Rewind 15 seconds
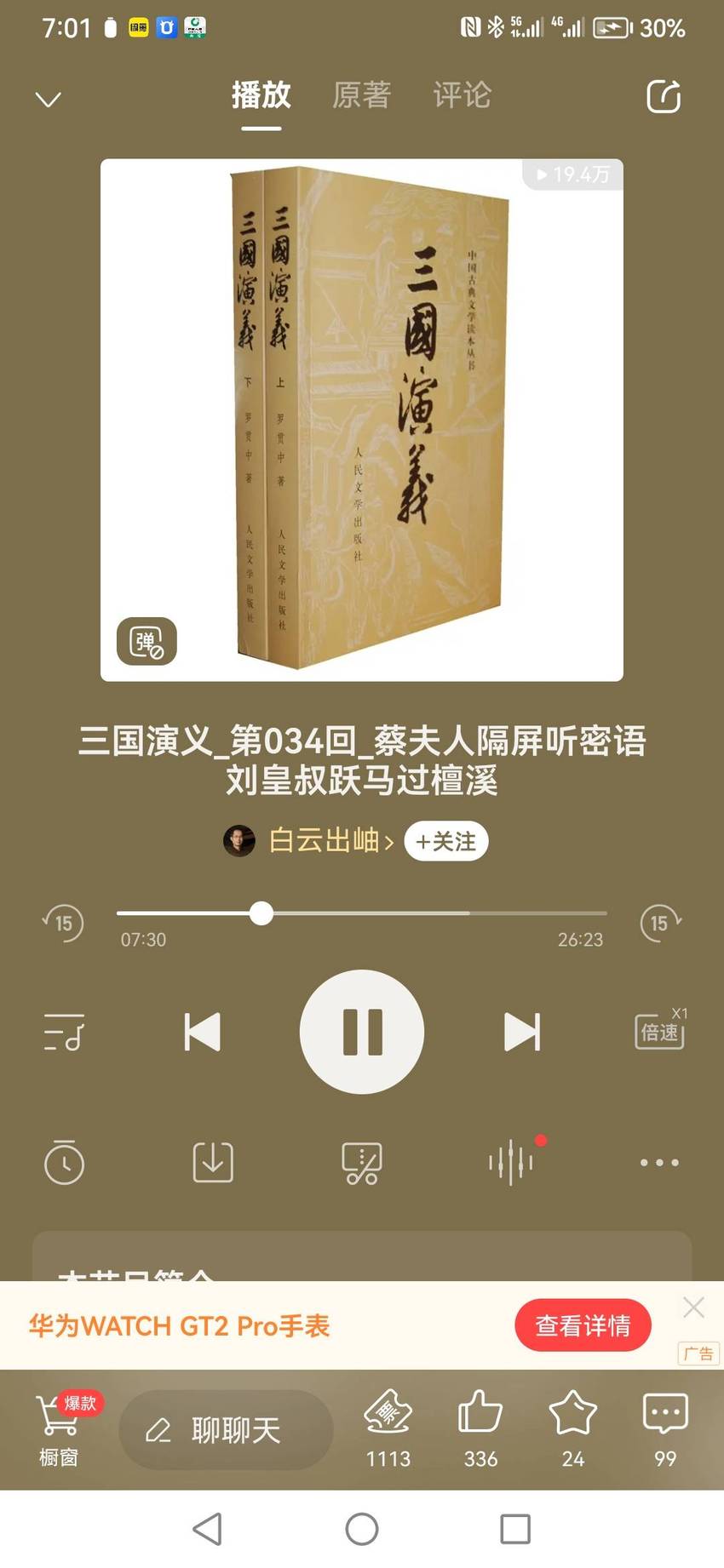 64,923
